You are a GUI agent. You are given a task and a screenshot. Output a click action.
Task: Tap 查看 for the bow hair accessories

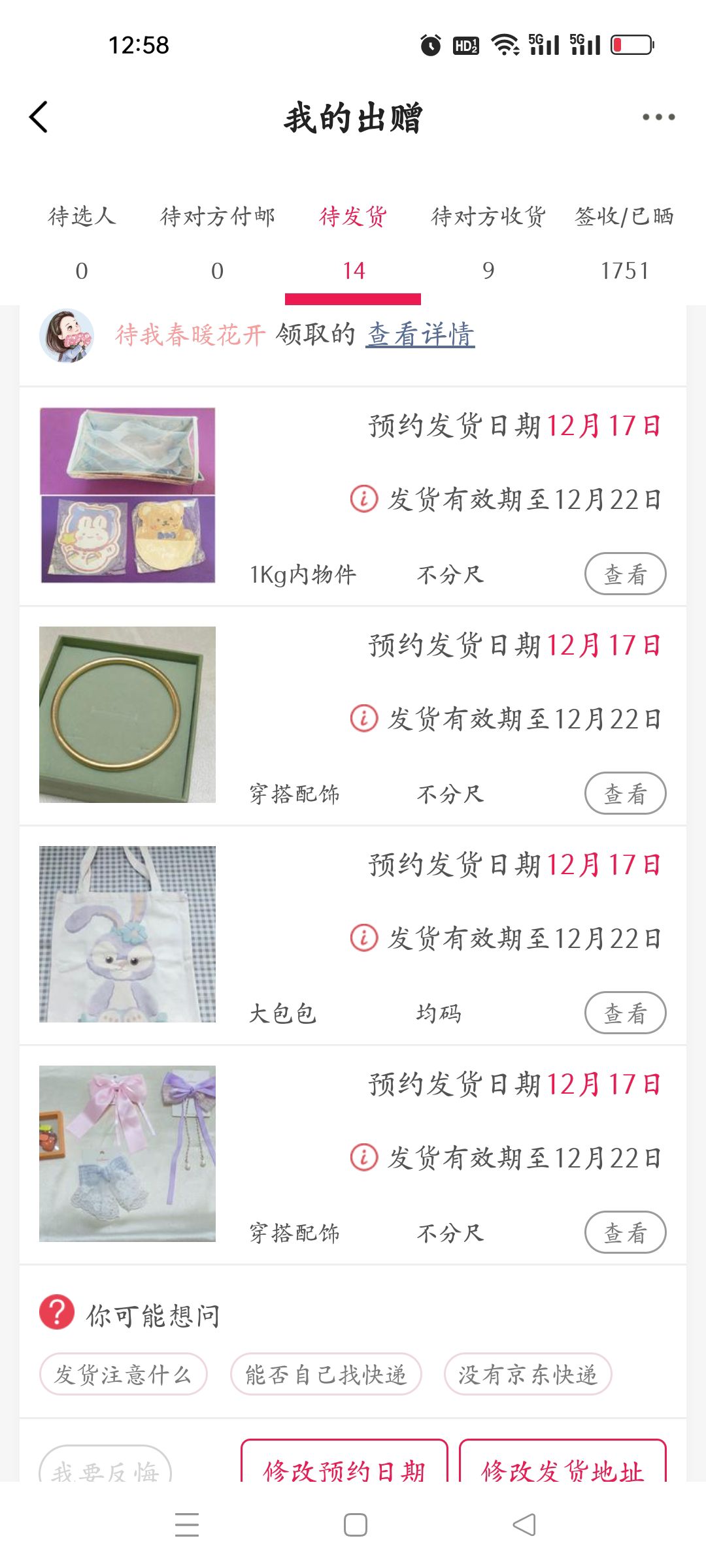click(x=625, y=1233)
